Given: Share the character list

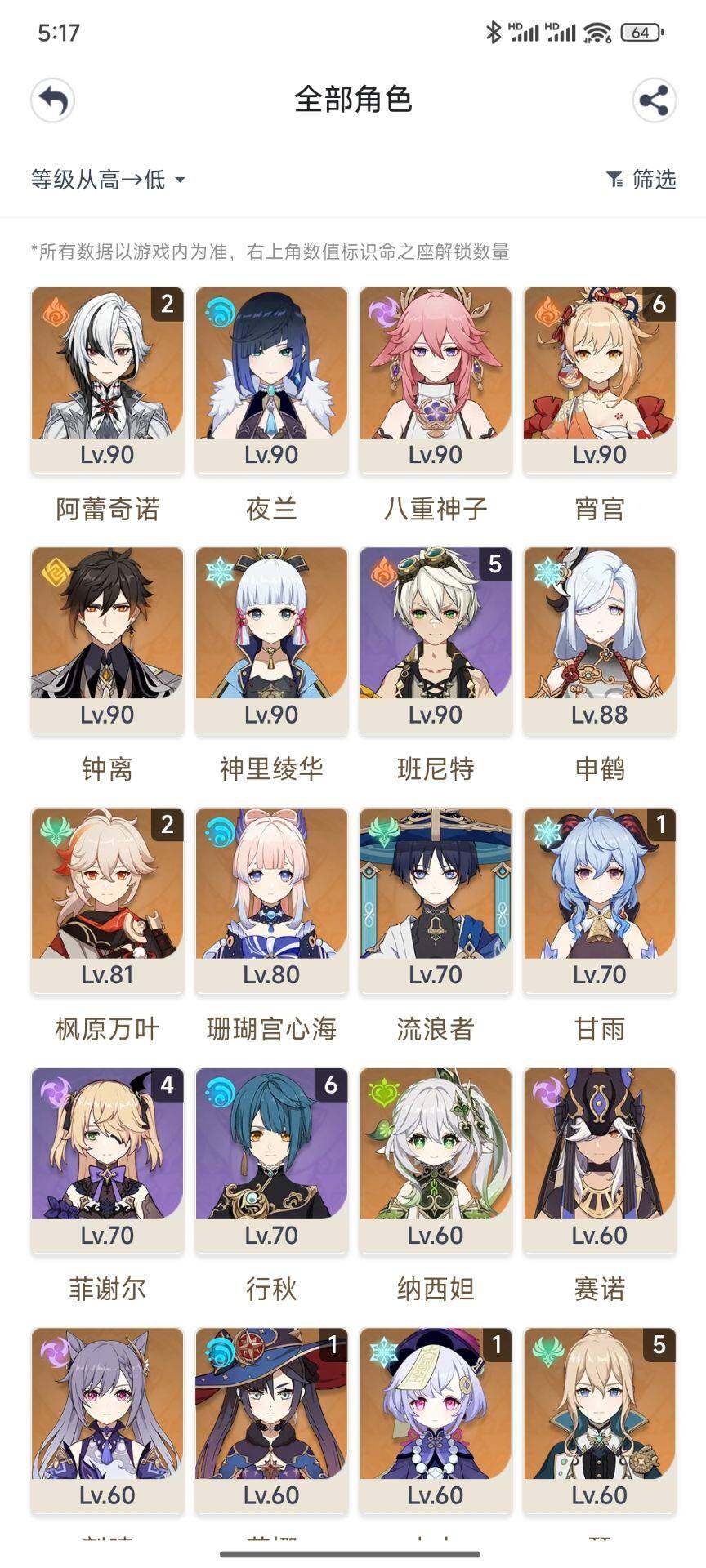Looking at the screenshot, I should (x=654, y=101).
